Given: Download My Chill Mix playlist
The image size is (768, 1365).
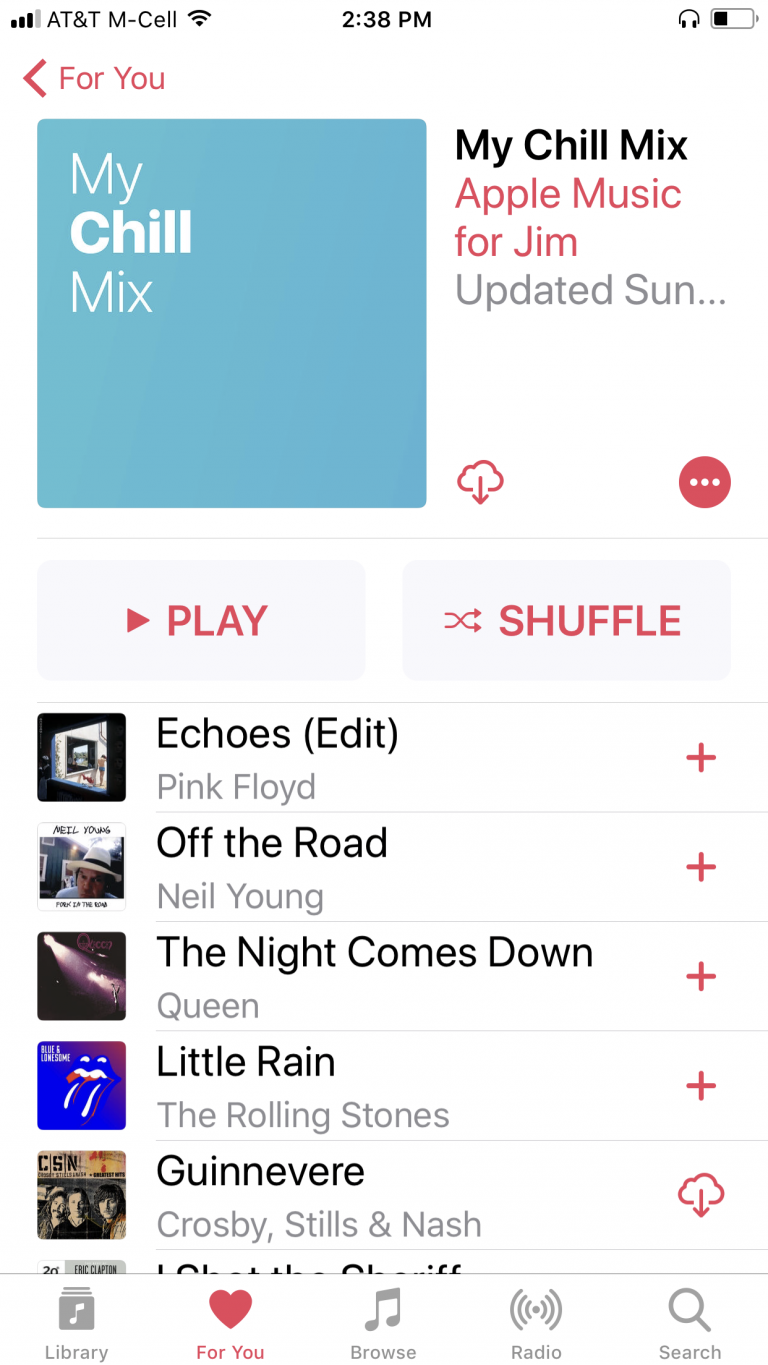Looking at the screenshot, I should pos(480,482).
